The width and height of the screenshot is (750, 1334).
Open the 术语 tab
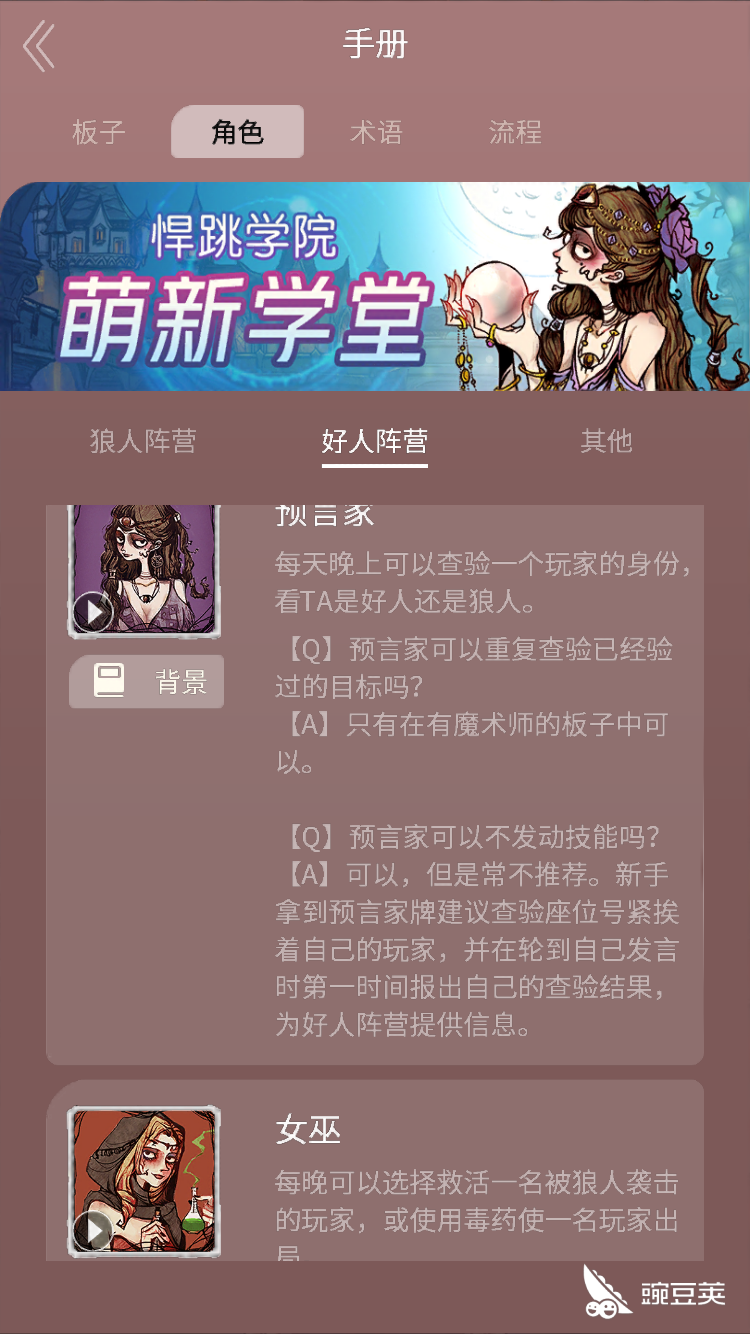[376, 132]
